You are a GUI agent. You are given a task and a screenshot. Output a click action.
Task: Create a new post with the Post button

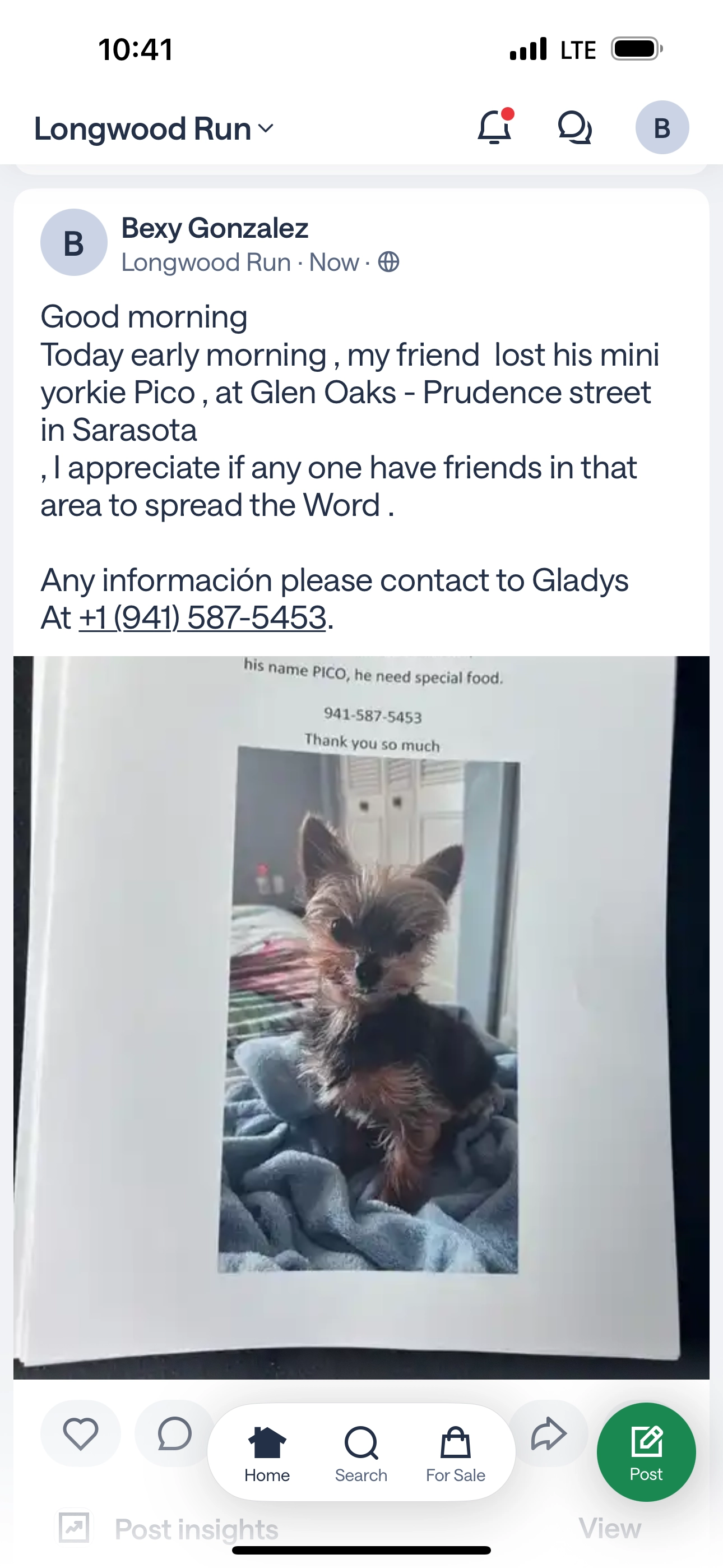(x=646, y=1452)
